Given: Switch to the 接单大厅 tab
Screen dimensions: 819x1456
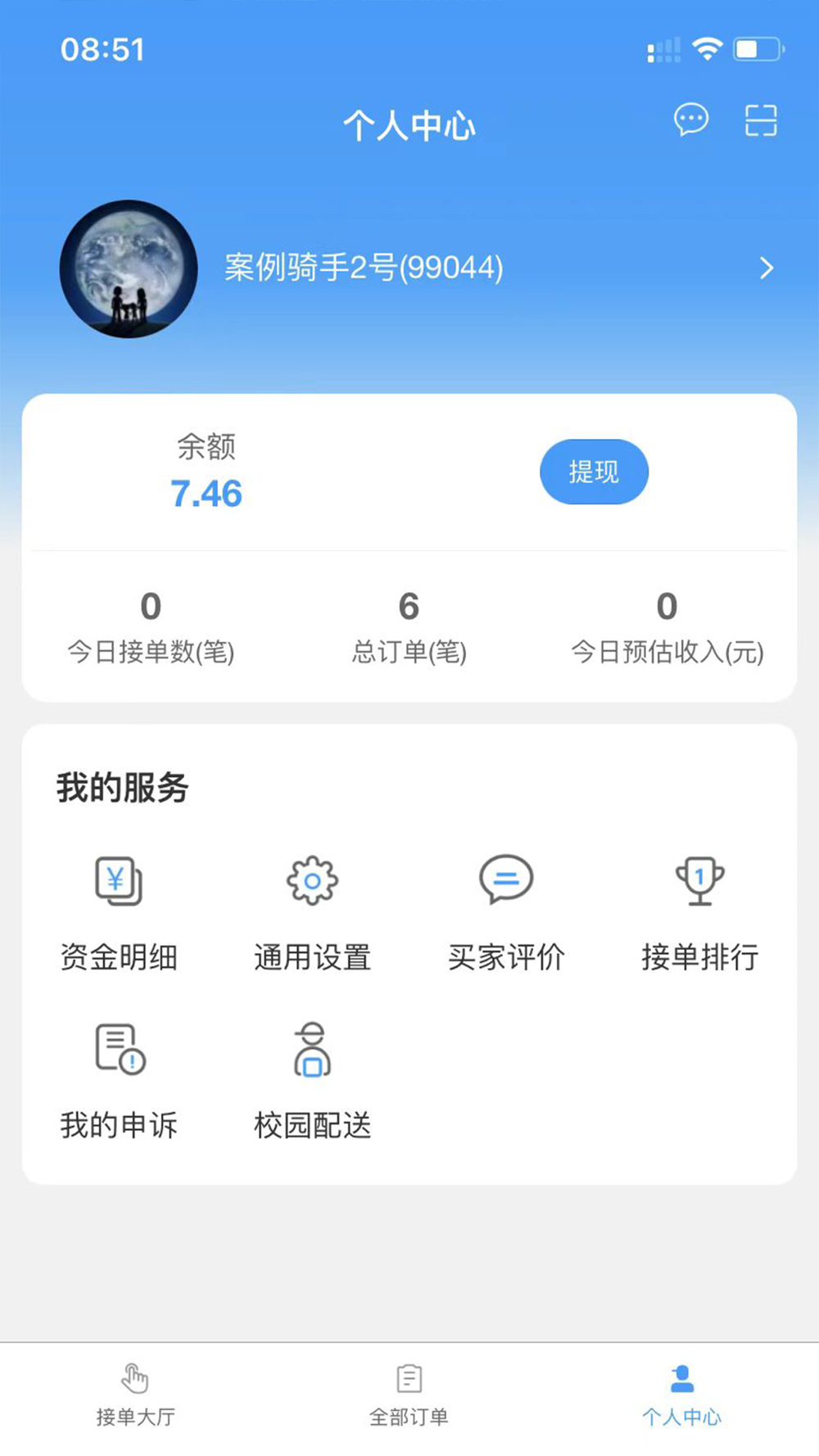Looking at the screenshot, I should point(136,1394).
